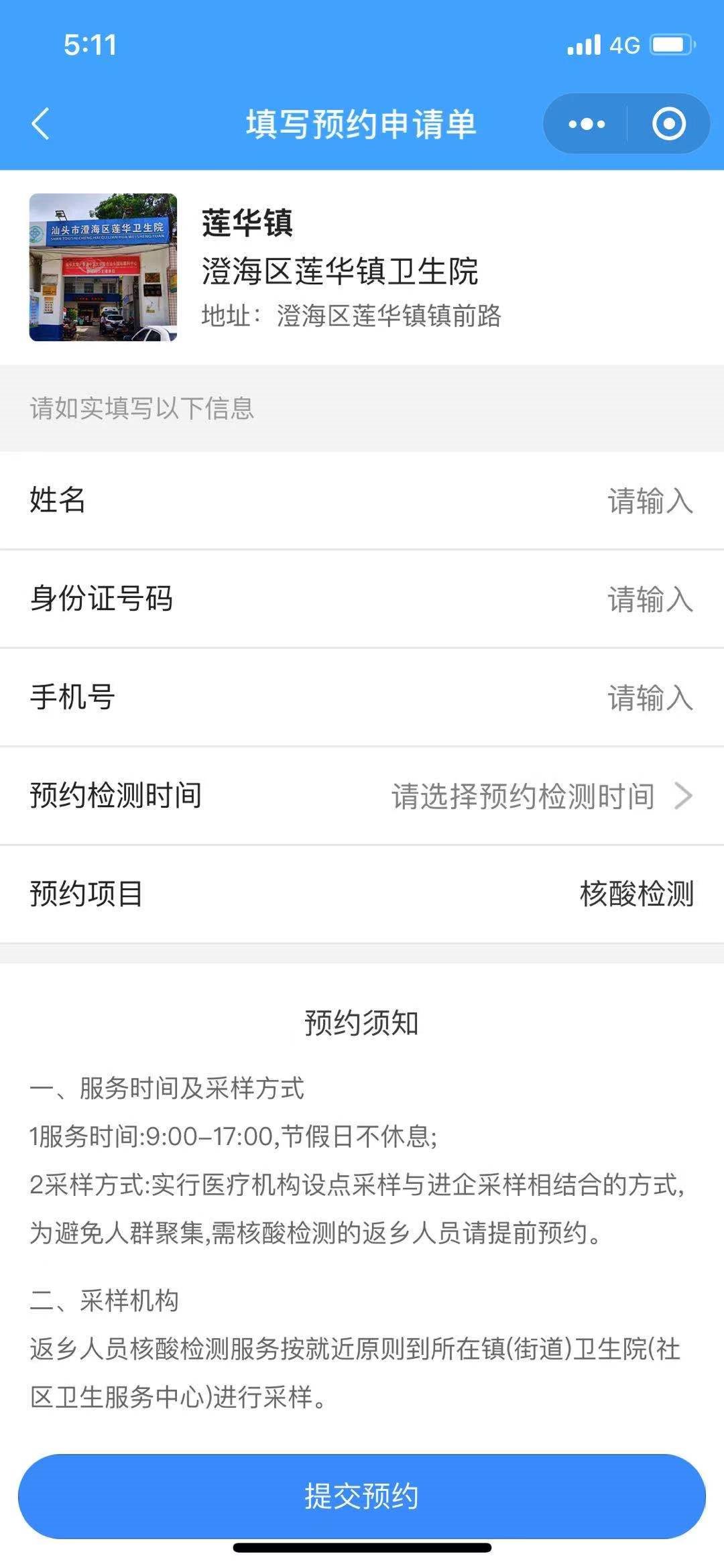Open the mini program more options menu
This screenshot has height=1568, width=724.
pos(587,124)
